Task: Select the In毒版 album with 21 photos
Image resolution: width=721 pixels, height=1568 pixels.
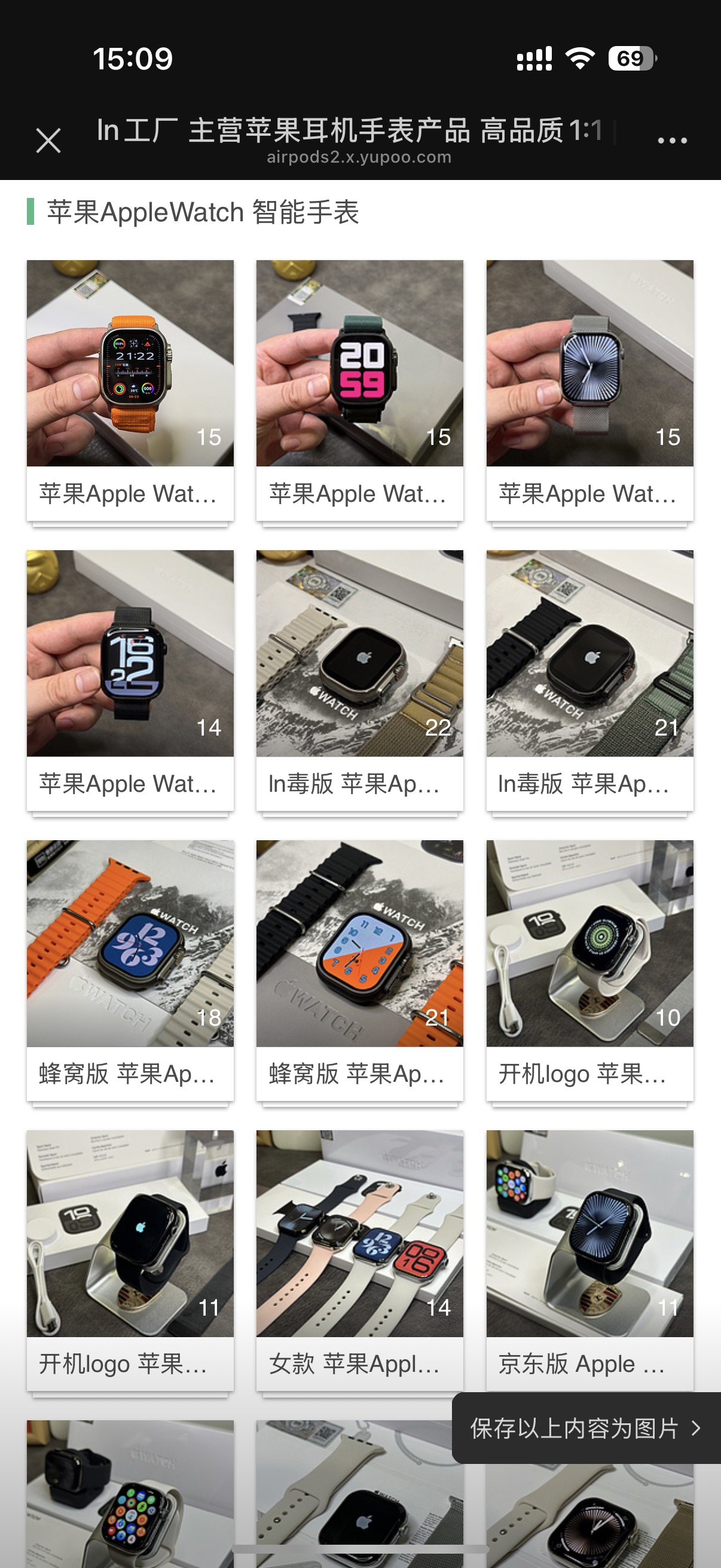Action: 589,654
